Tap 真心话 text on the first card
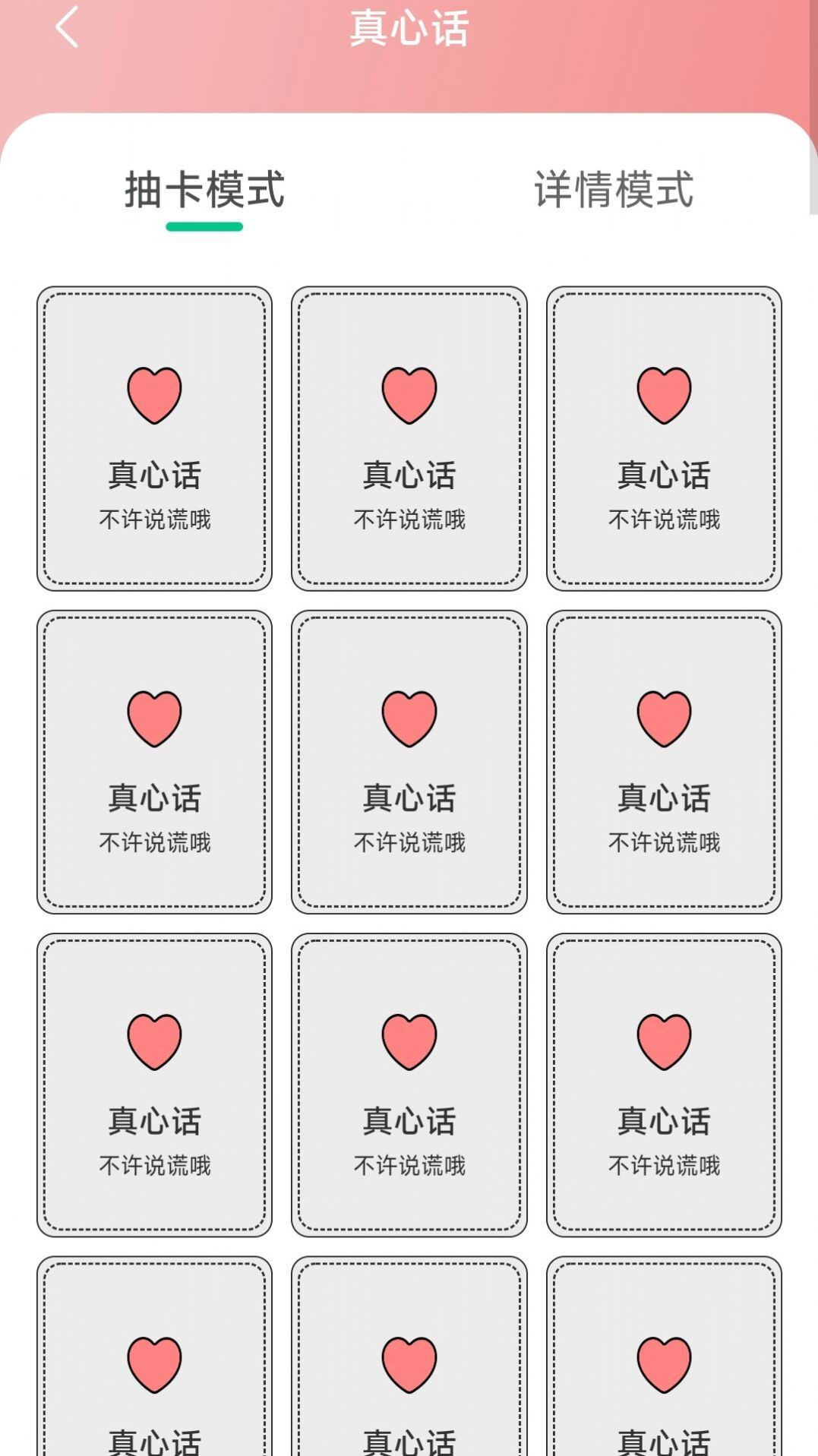 154,472
